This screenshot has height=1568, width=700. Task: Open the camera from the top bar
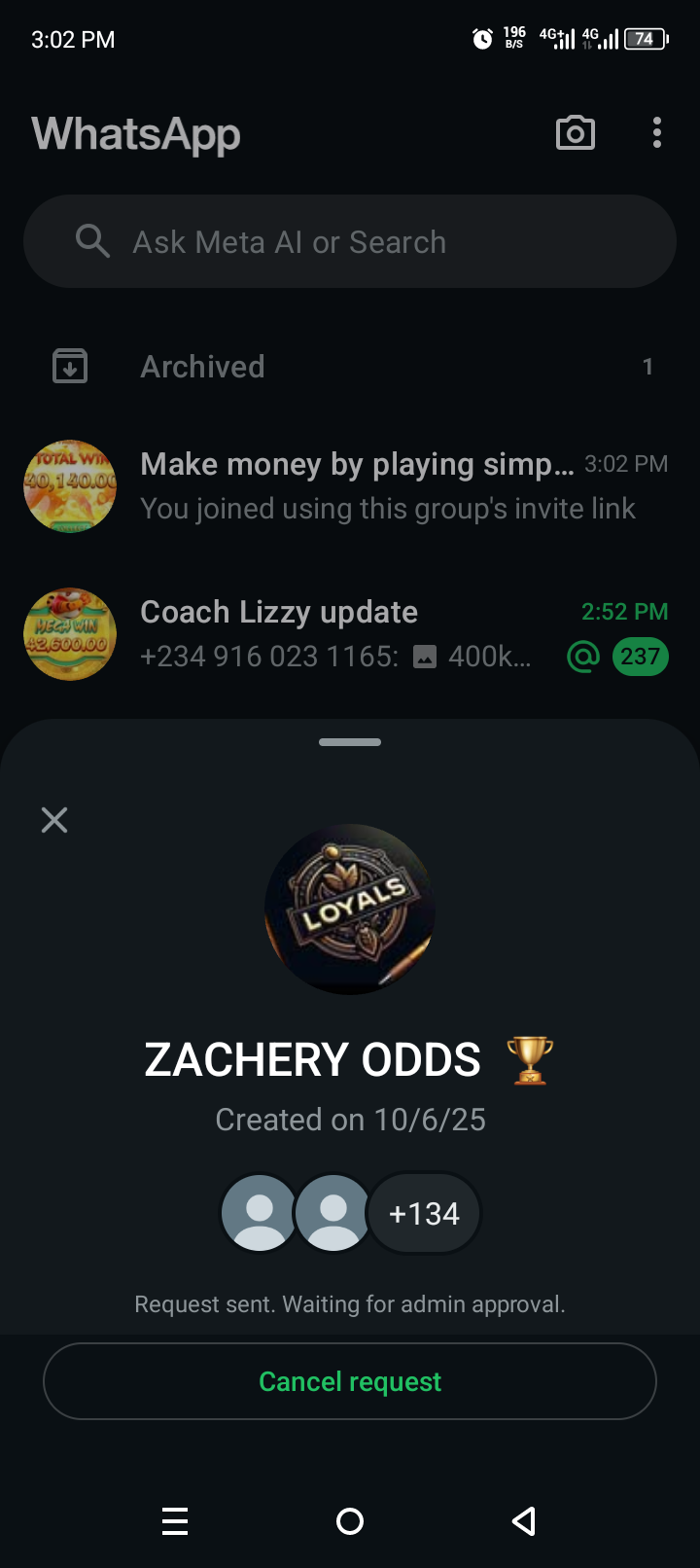575,133
